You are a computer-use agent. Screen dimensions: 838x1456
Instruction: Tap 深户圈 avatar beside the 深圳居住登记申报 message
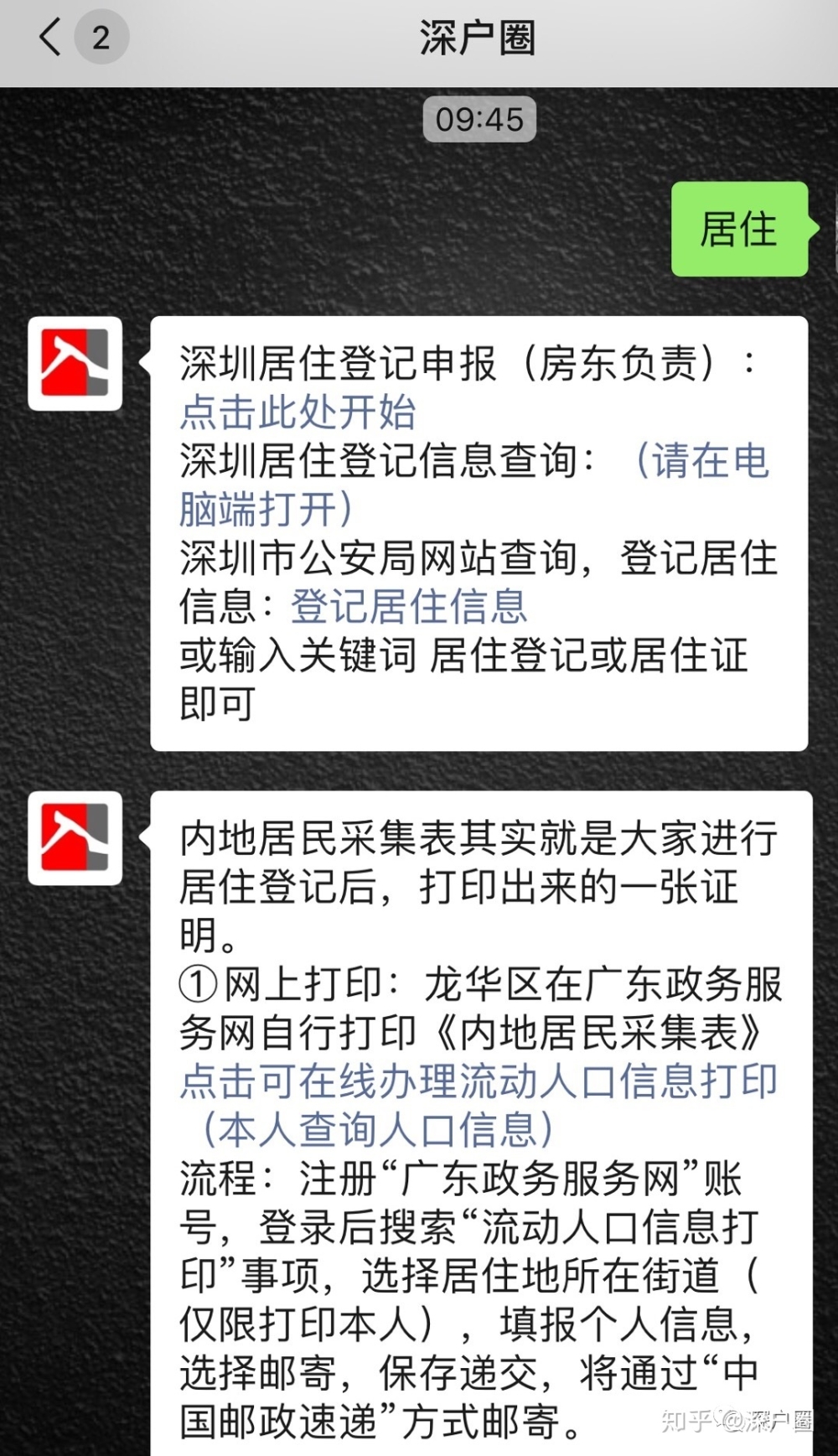click(x=75, y=364)
